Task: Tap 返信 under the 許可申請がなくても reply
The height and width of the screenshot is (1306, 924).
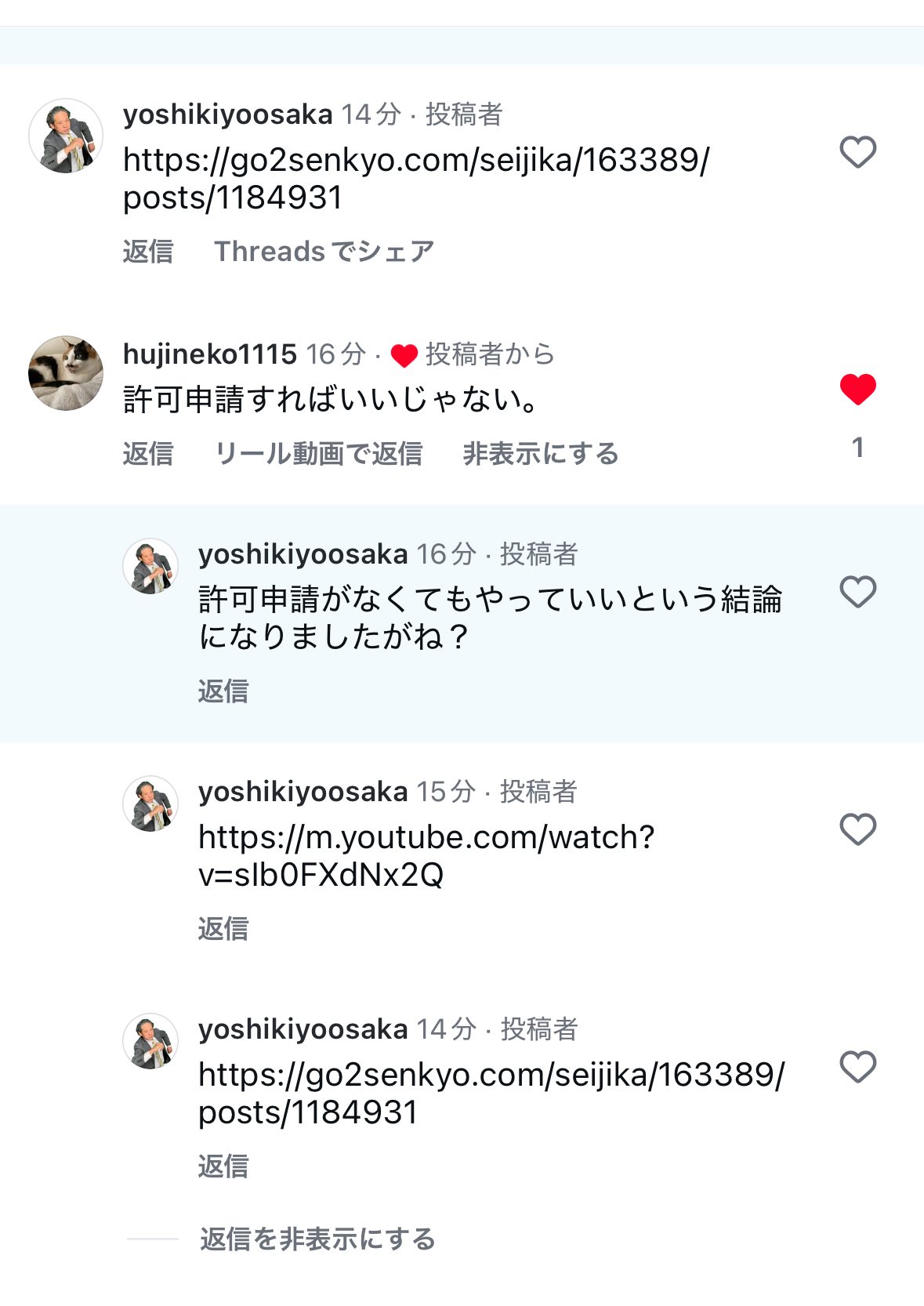Action: [223, 691]
